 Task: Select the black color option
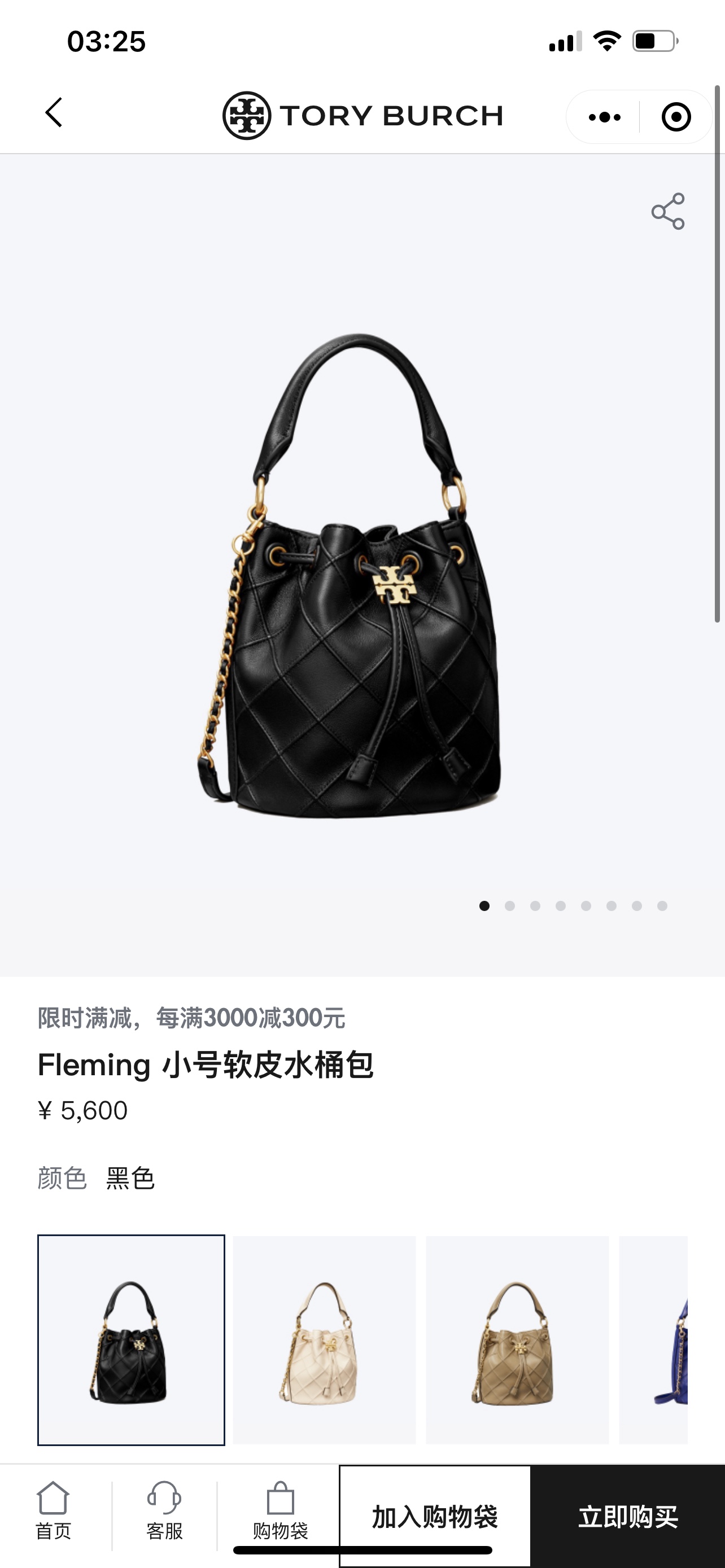click(131, 1340)
